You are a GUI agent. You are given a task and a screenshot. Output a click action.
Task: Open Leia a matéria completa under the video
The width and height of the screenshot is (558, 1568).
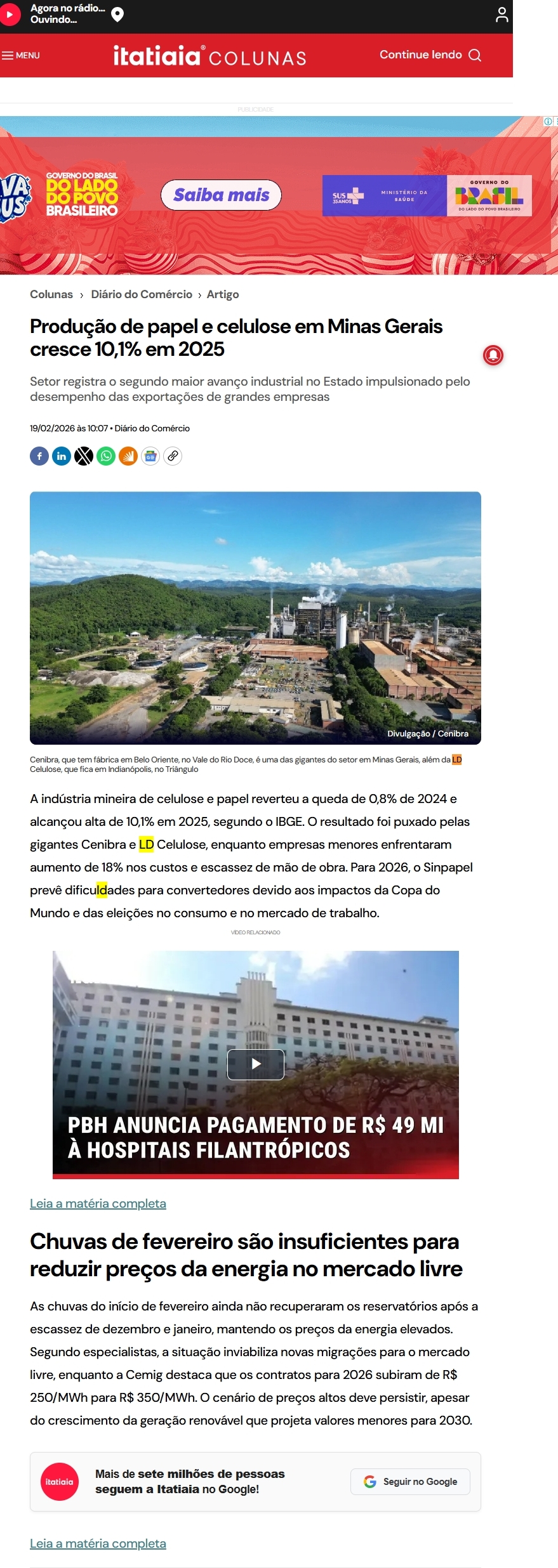tap(98, 1203)
